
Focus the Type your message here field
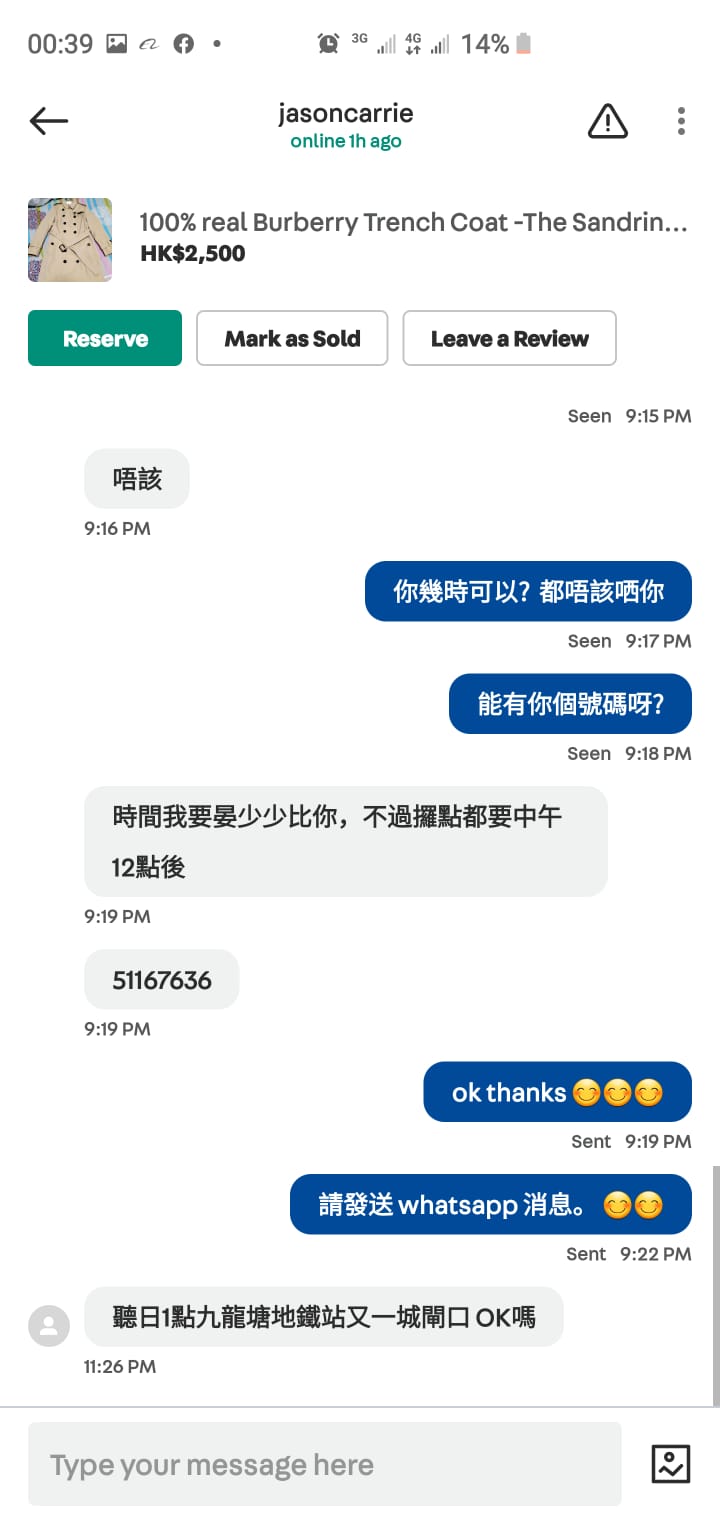(x=324, y=1465)
